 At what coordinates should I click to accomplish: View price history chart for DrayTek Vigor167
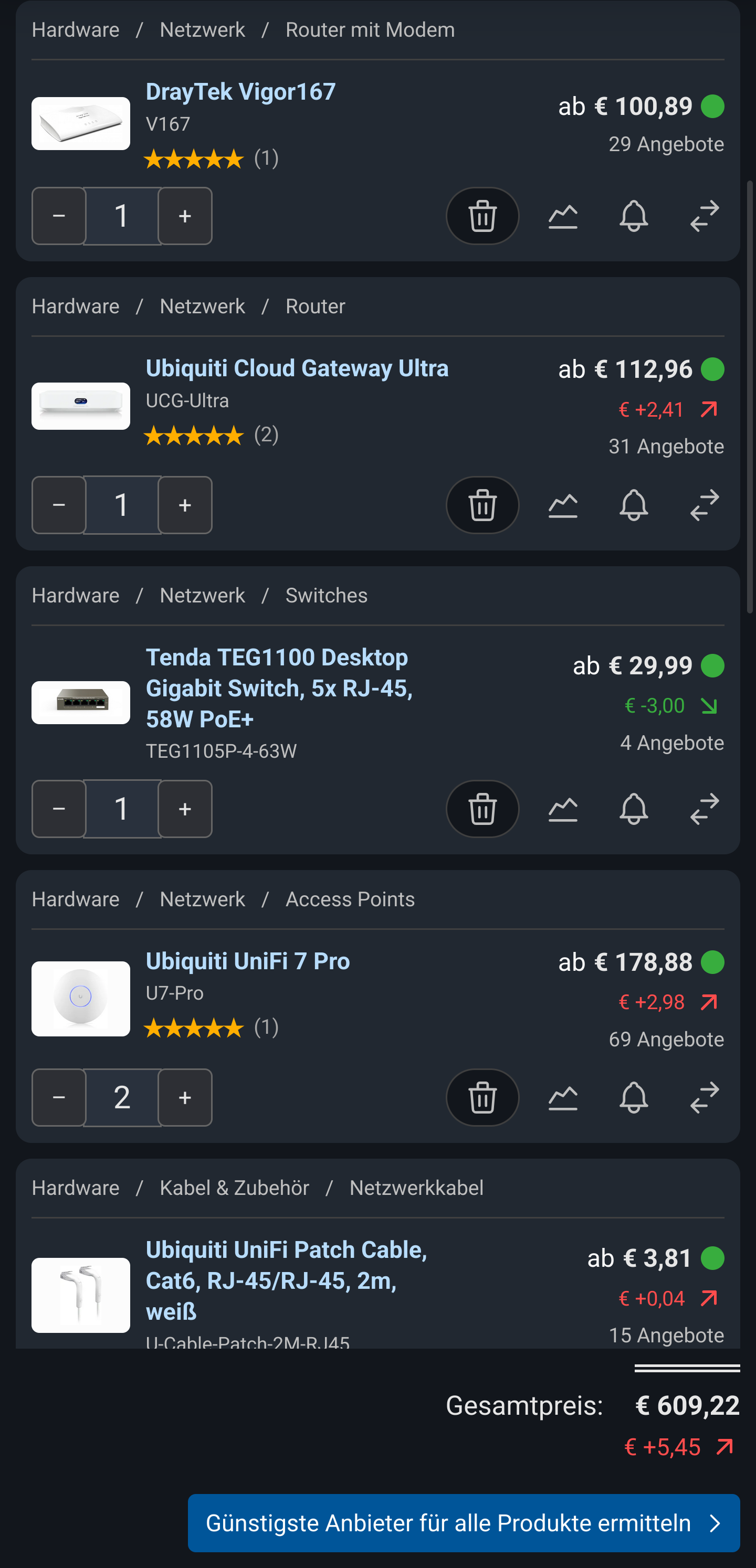(x=562, y=216)
